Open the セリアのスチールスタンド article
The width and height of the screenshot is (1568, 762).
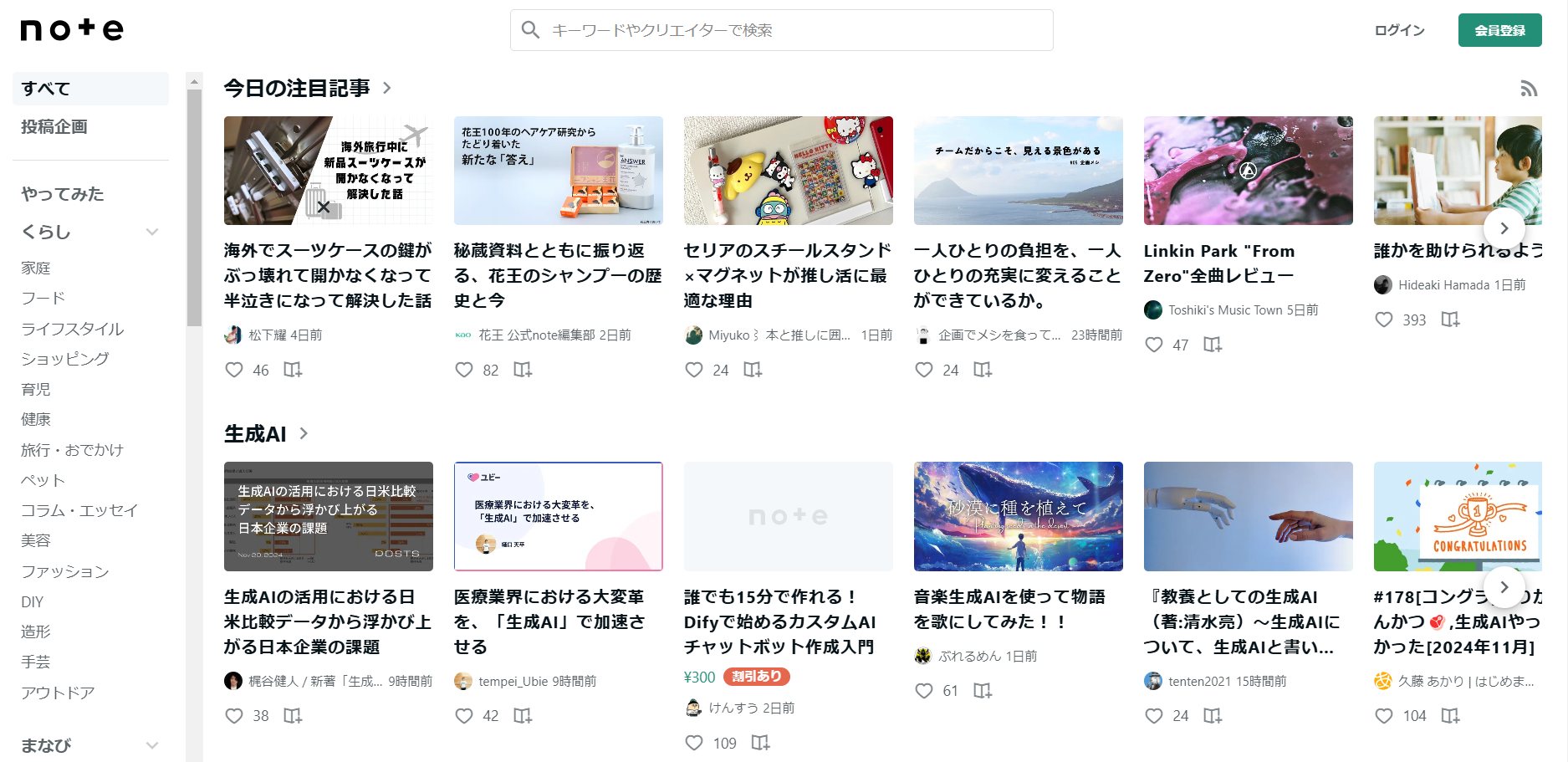(788, 275)
